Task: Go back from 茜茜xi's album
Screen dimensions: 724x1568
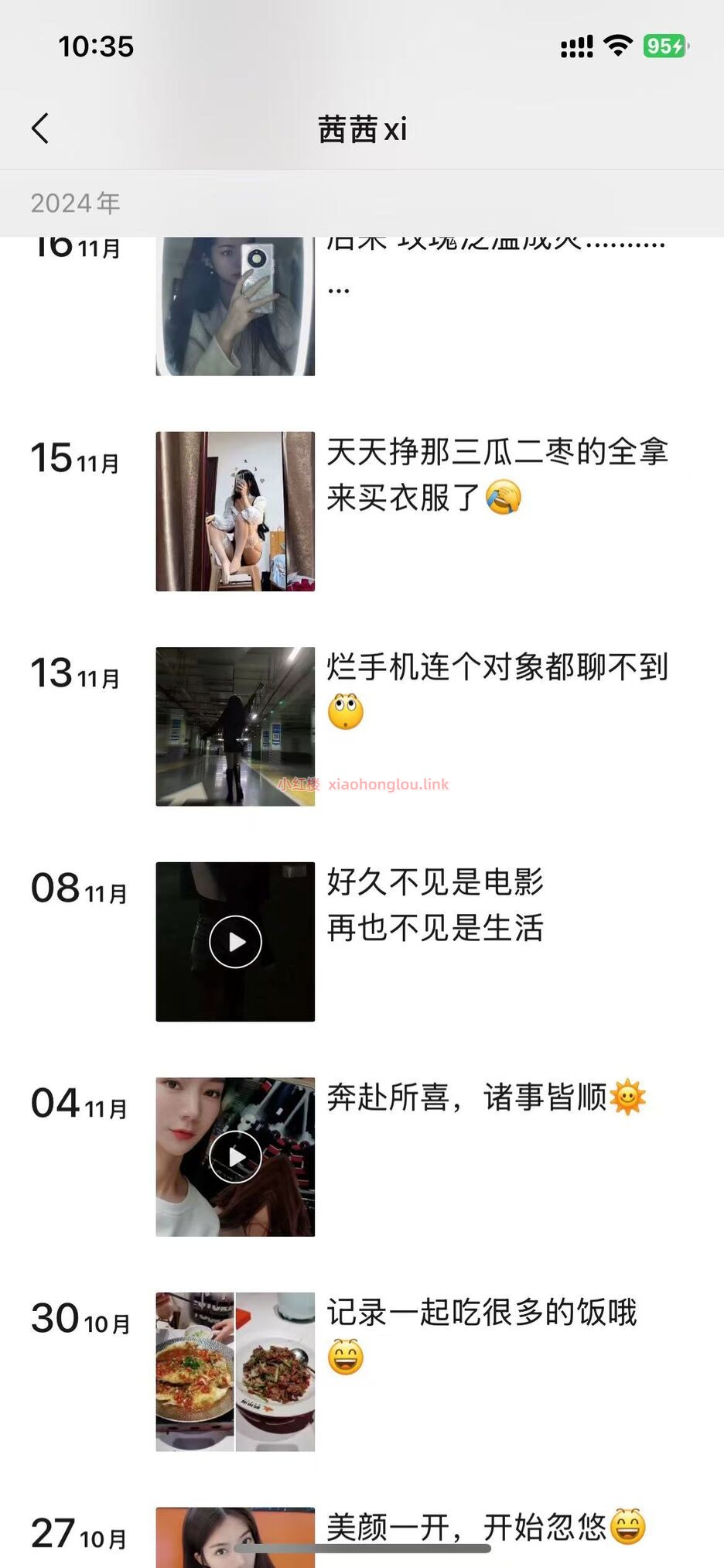Action: [x=41, y=128]
